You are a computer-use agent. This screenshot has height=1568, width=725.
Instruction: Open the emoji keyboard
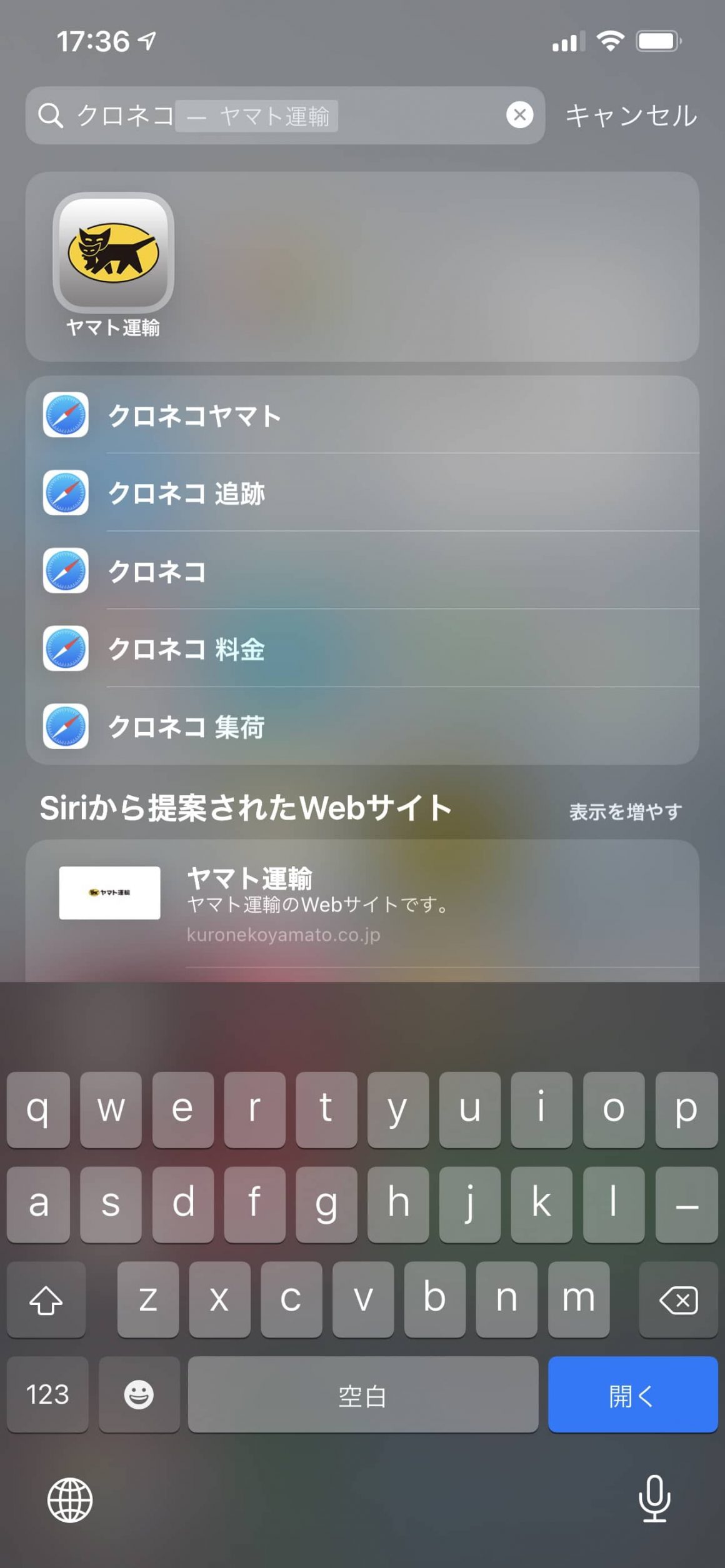pos(139,1395)
